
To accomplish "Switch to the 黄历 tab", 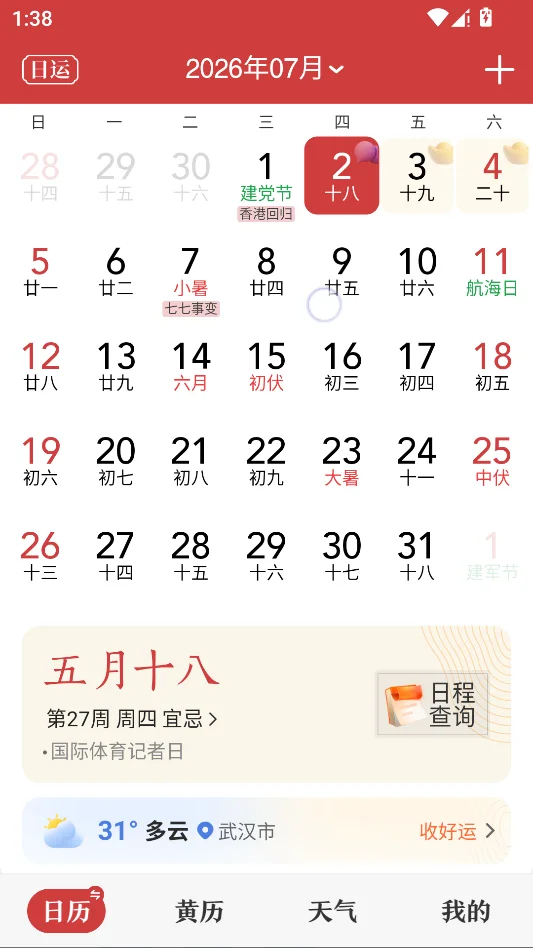I will coord(199,911).
